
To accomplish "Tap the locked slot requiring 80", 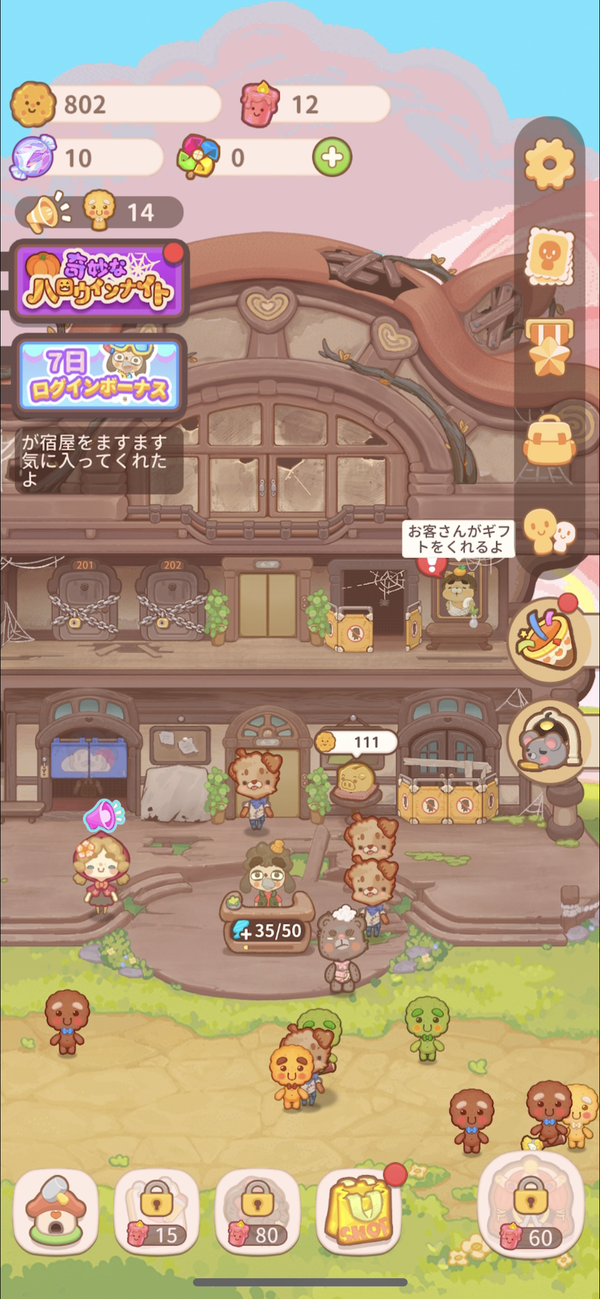I will pyautogui.click(x=258, y=1212).
